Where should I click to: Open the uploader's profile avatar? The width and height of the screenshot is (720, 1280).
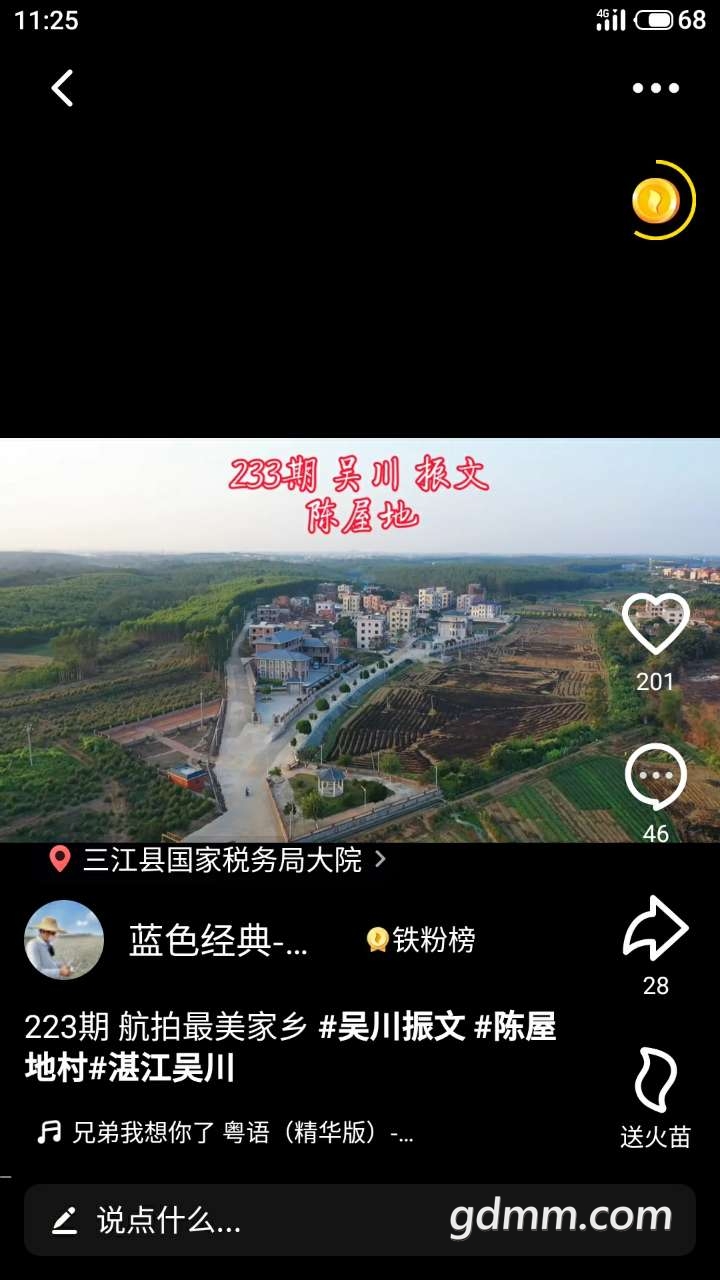(x=64, y=940)
